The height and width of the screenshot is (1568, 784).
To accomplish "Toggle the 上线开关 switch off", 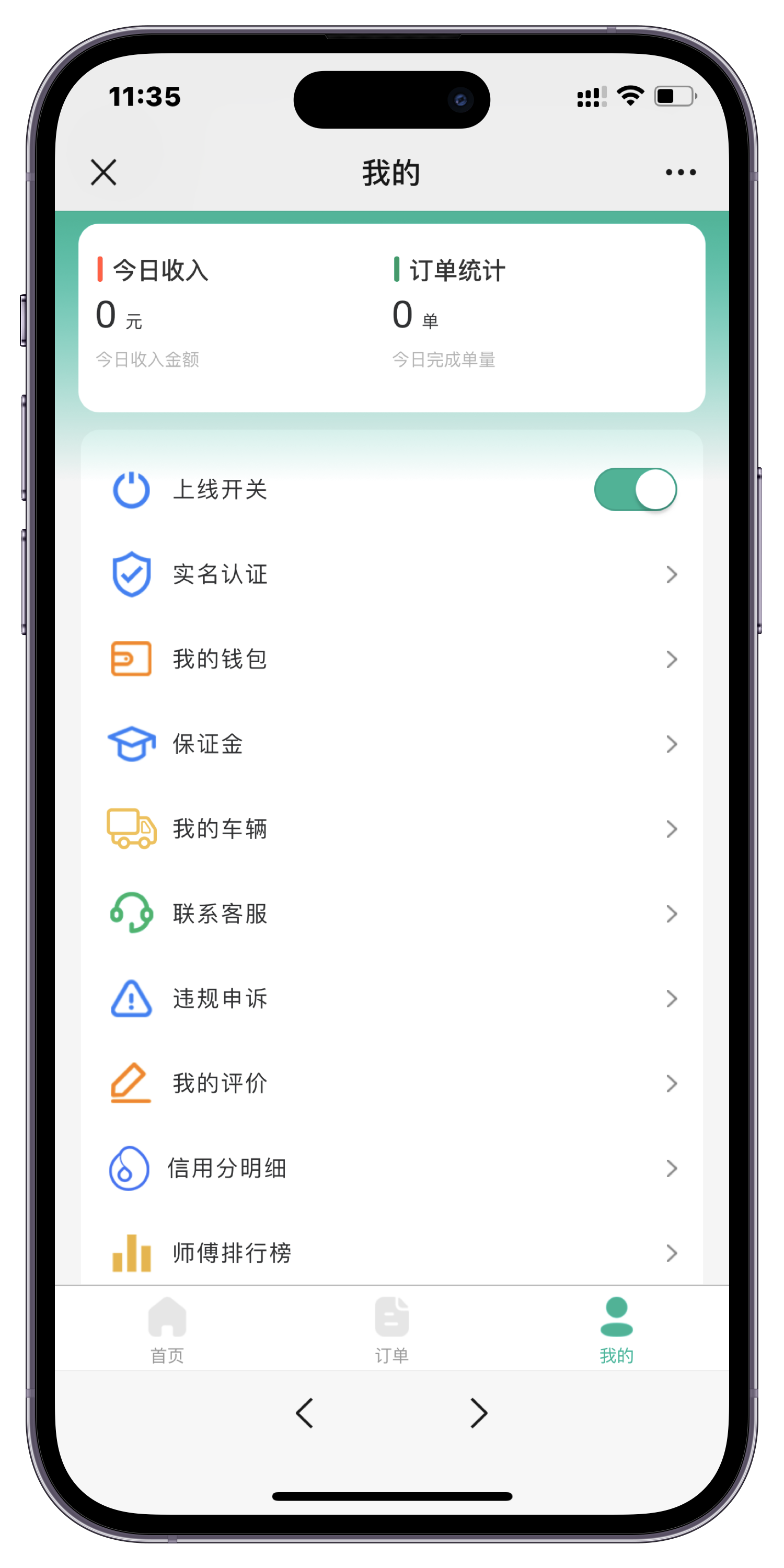I will coord(635,489).
